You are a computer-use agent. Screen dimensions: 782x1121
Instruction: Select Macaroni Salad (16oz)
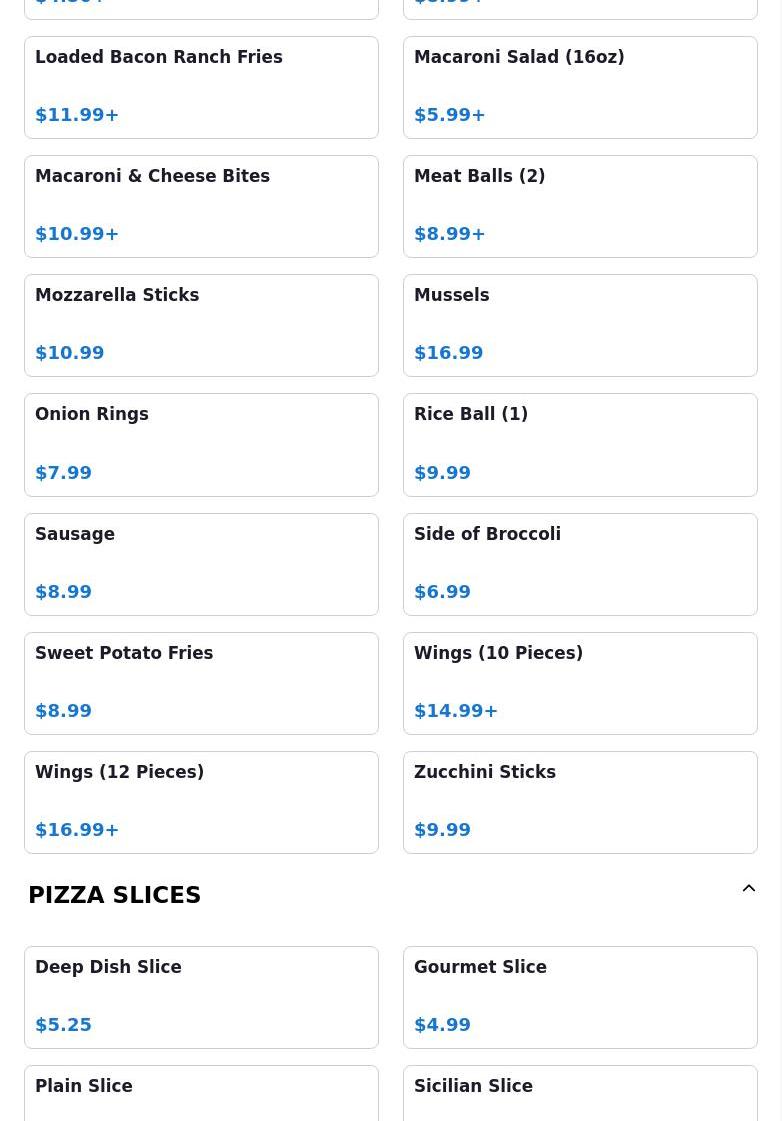click(x=580, y=87)
